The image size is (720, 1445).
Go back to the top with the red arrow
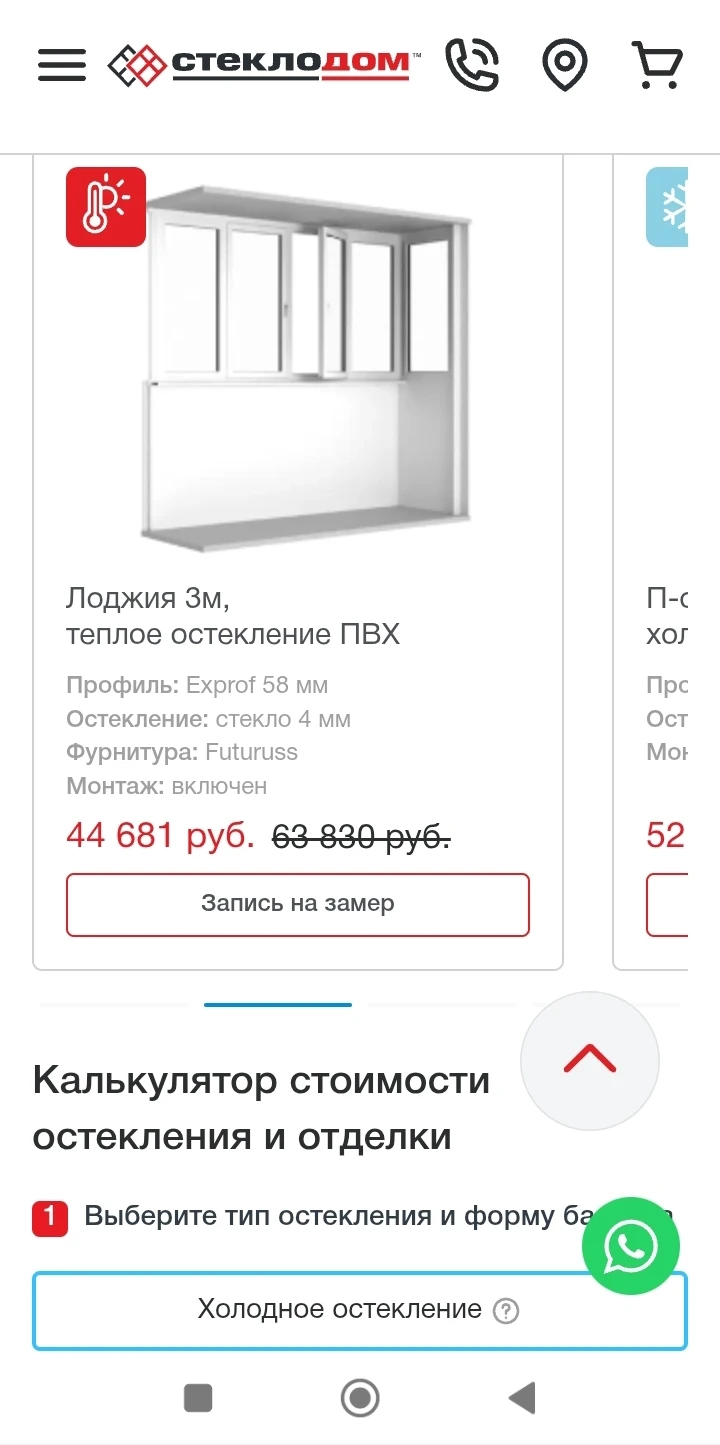point(590,1060)
